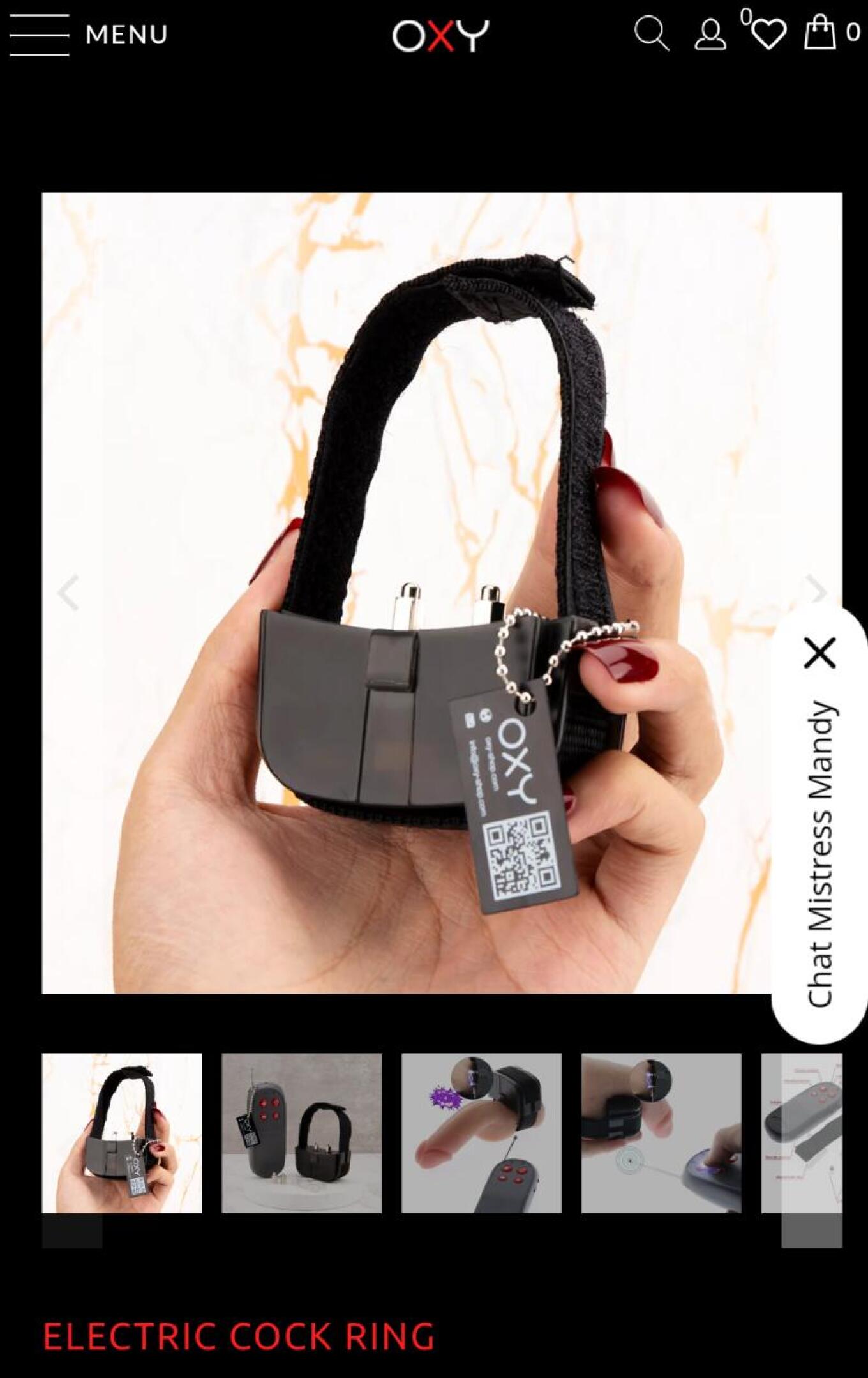Open Chat Mistress Mandy
This screenshot has height=1378, width=868.
point(820,856)
